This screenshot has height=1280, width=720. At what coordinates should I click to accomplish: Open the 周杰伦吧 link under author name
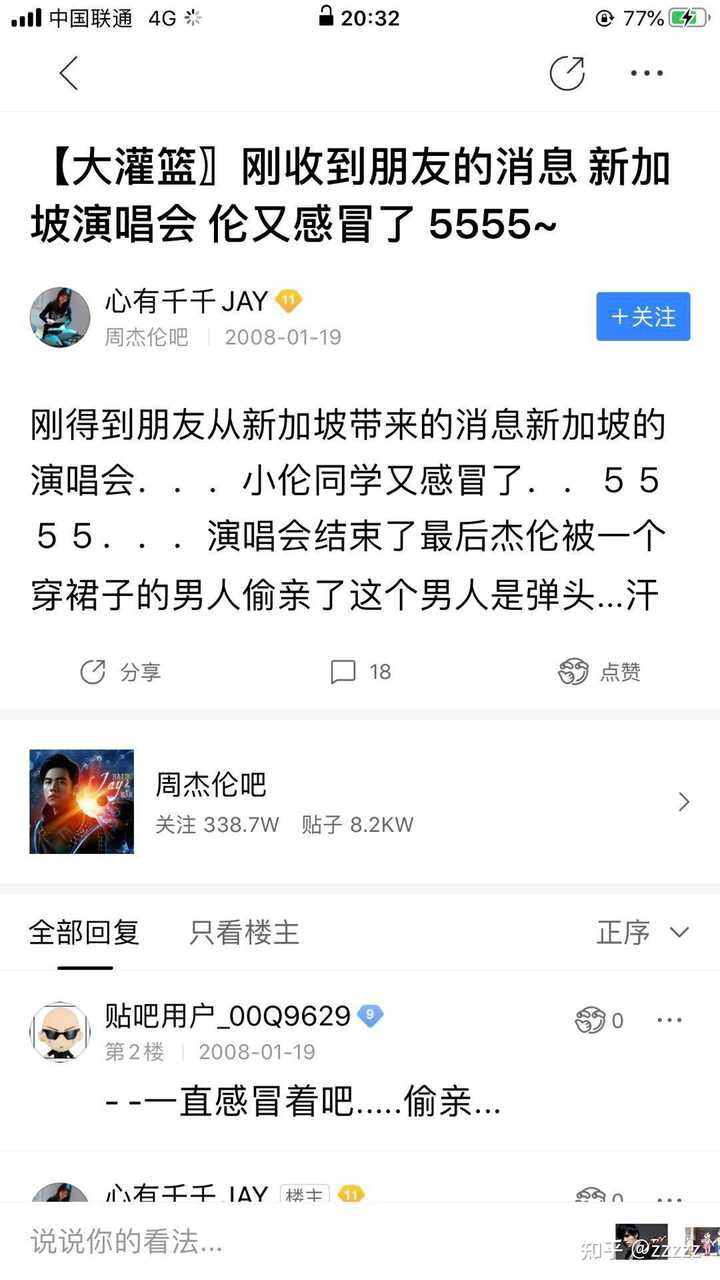click(x=146, y=337)
